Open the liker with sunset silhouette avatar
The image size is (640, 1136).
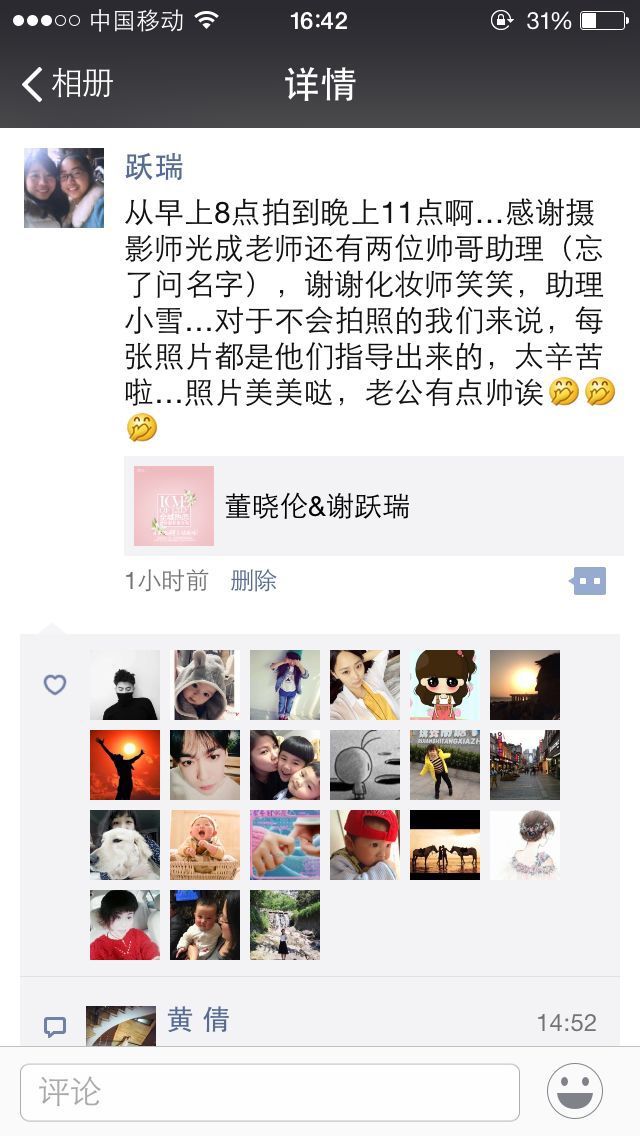(x=125, y=765)
